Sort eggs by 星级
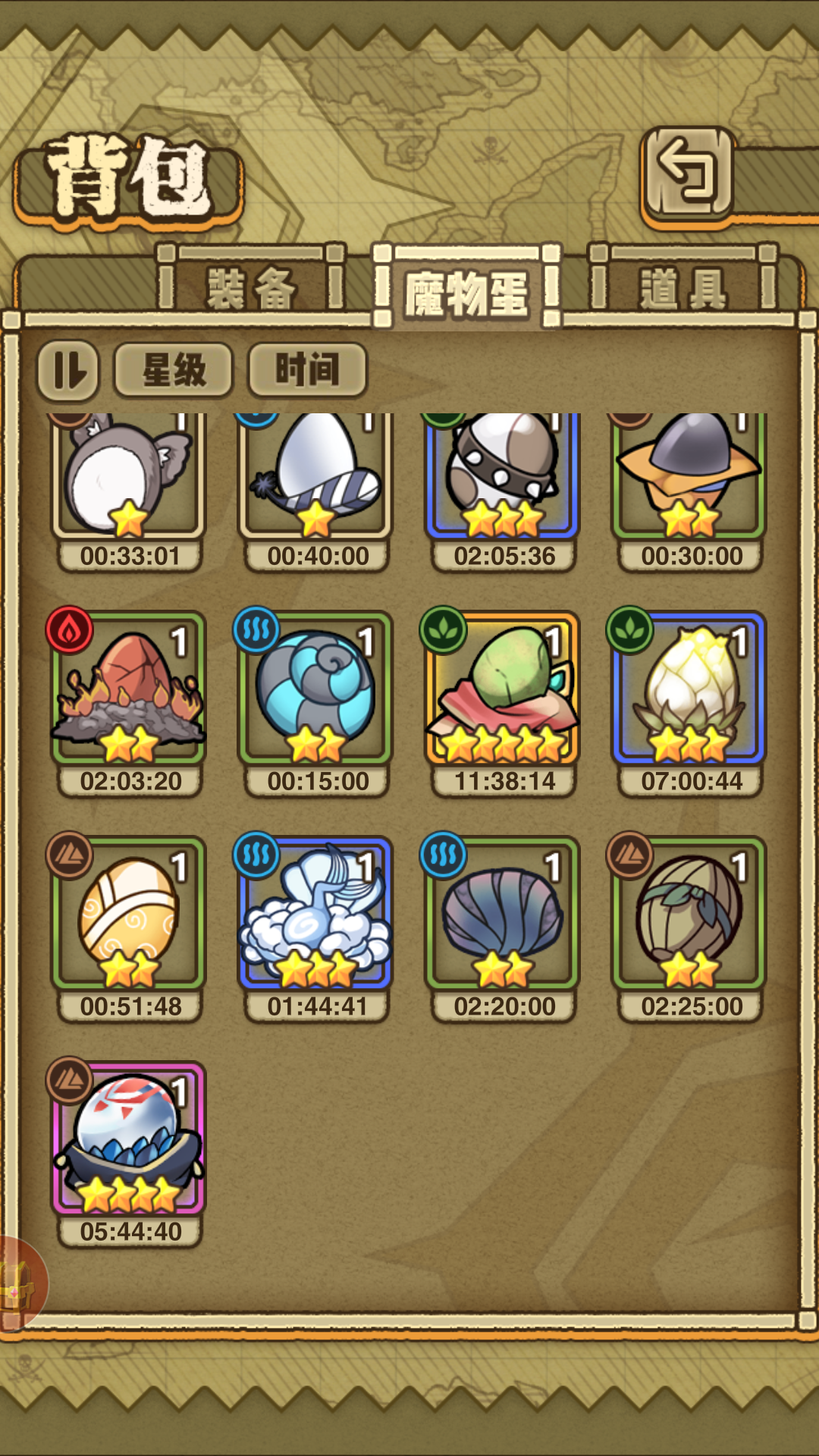The image size is (819, 1456). [174, 371]
